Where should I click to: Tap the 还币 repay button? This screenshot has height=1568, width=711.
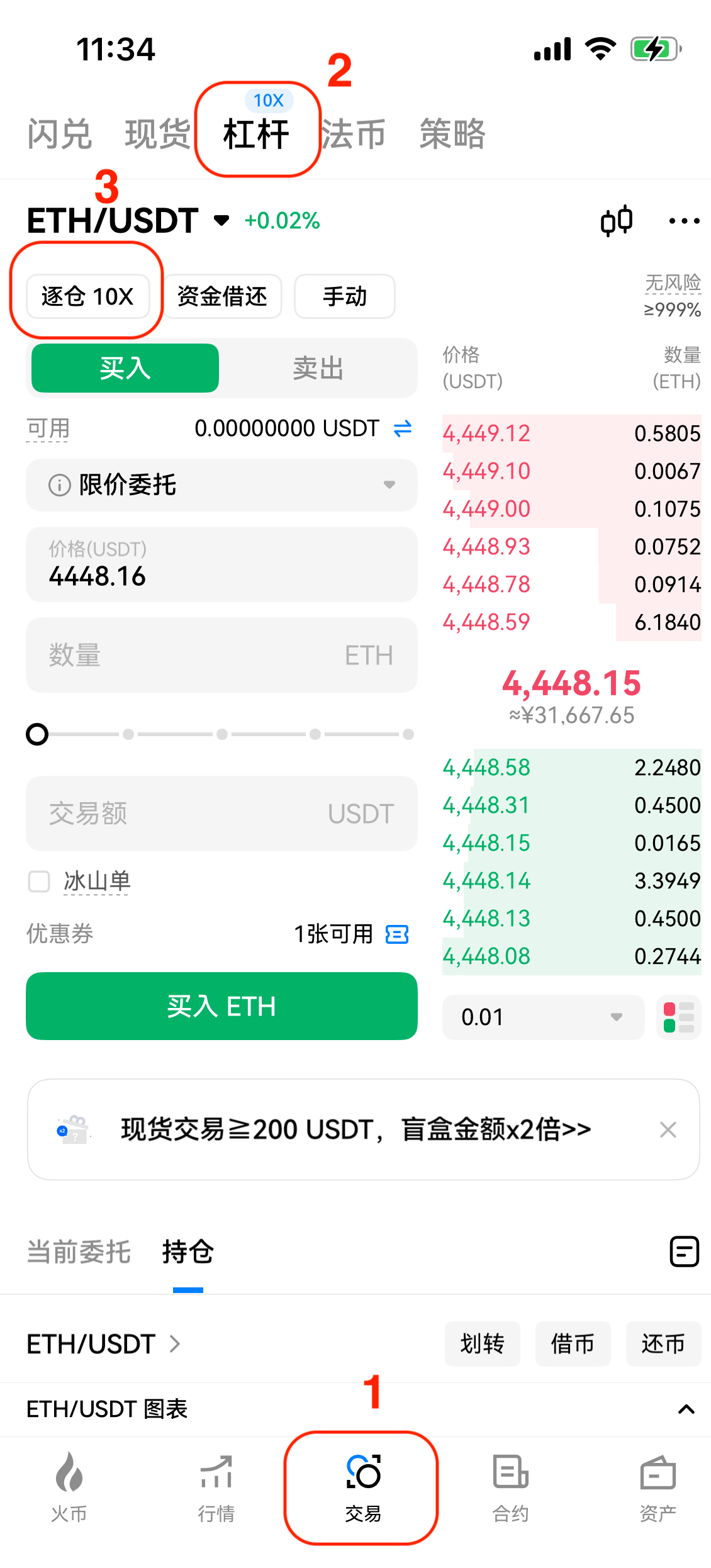click(663, 1344)
